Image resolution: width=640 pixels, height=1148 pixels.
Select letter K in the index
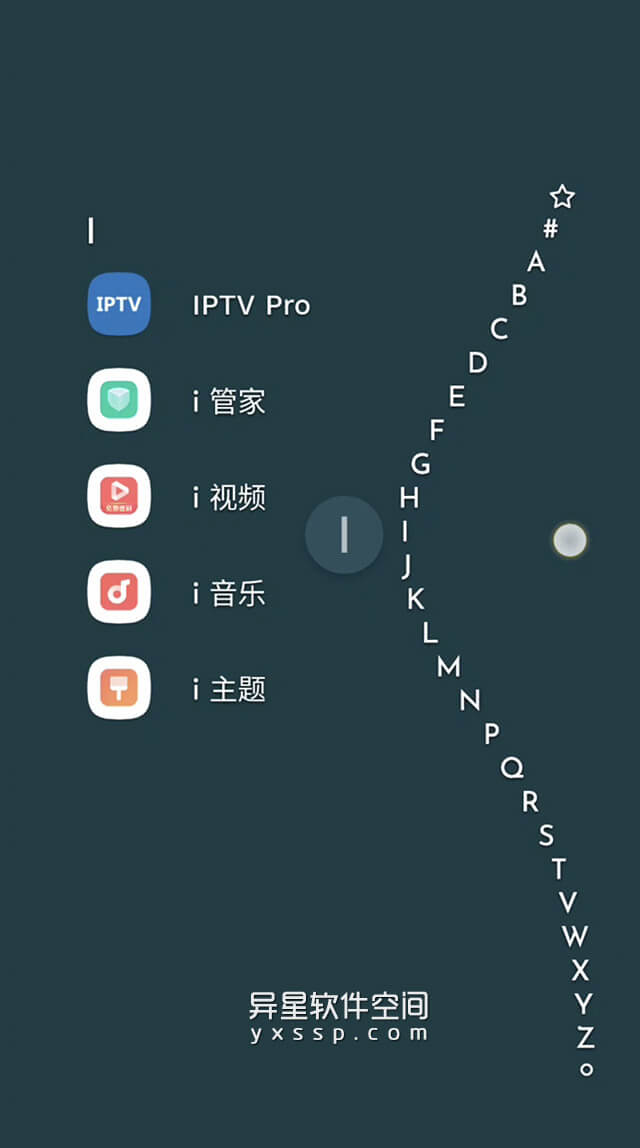click(x=415, y=599)
